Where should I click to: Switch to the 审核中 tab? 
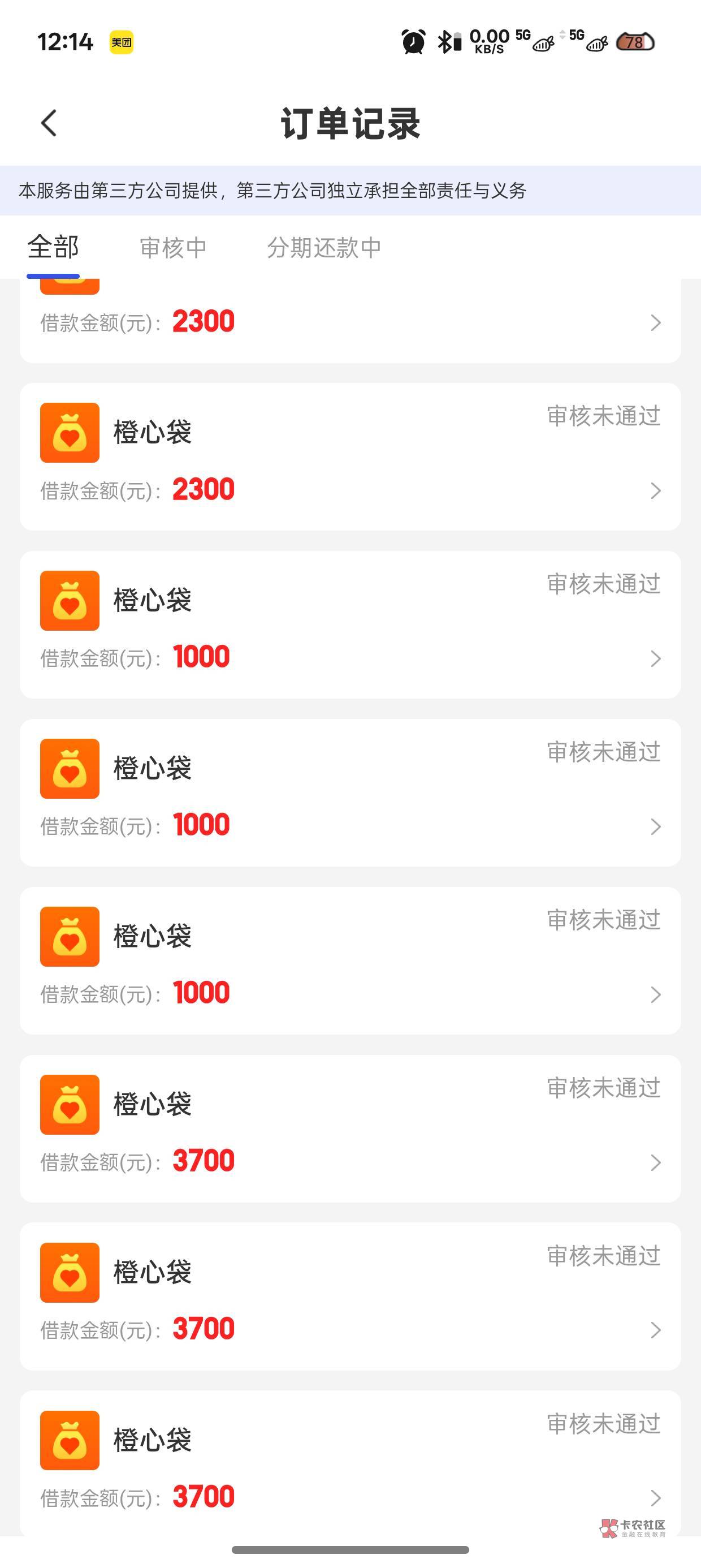click(174, 248)
